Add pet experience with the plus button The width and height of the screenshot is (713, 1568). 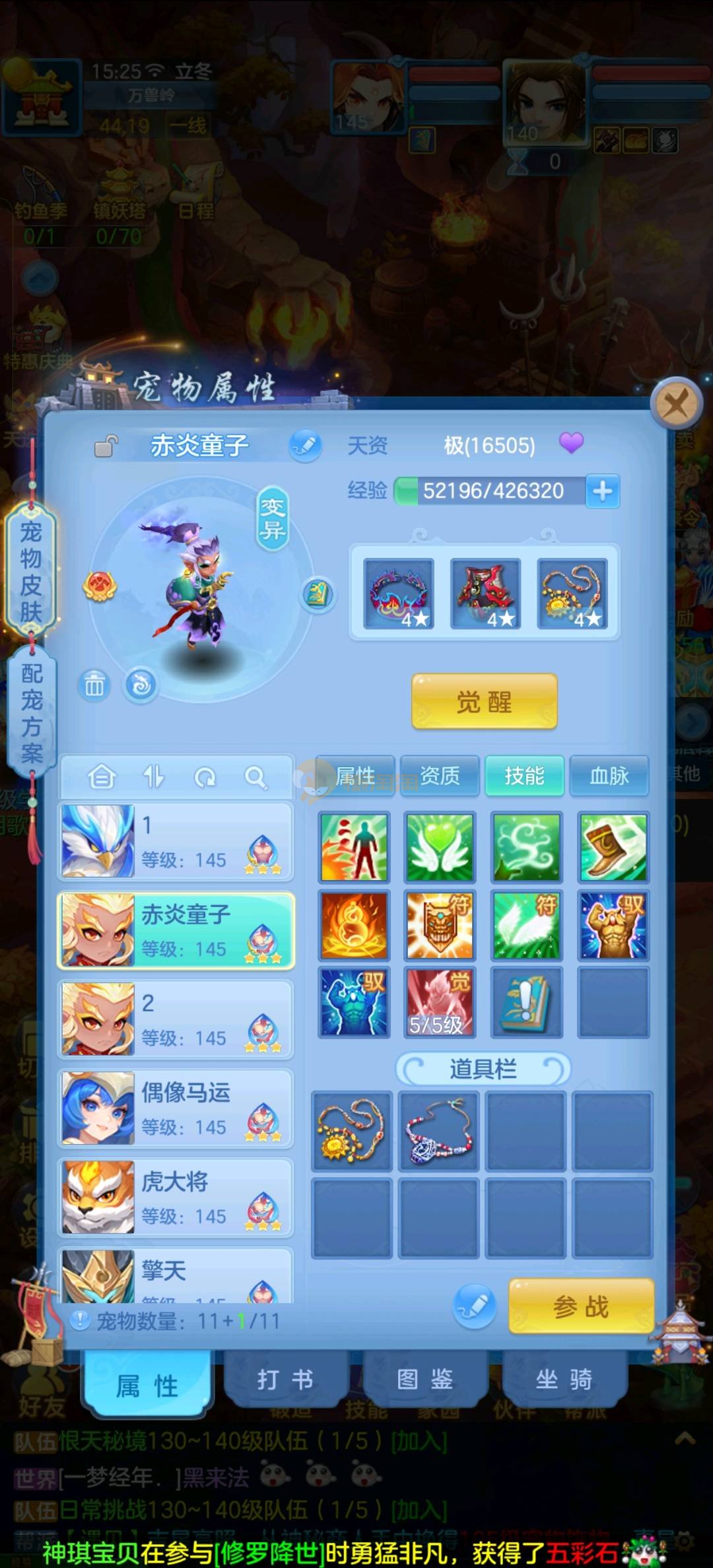click(602, 491)
